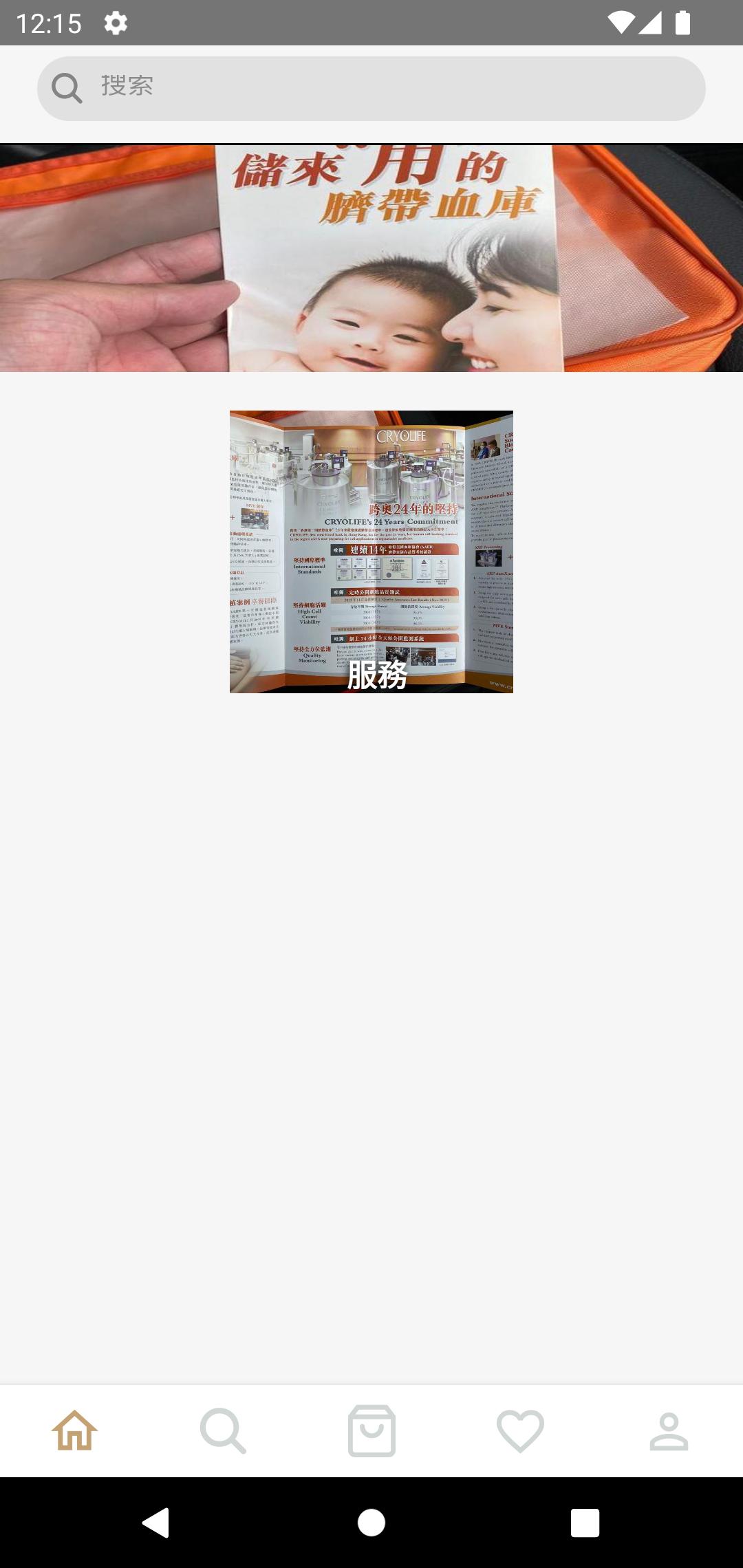Open the 服務 category tile
Screen dimensions: 743x1568
371,552
